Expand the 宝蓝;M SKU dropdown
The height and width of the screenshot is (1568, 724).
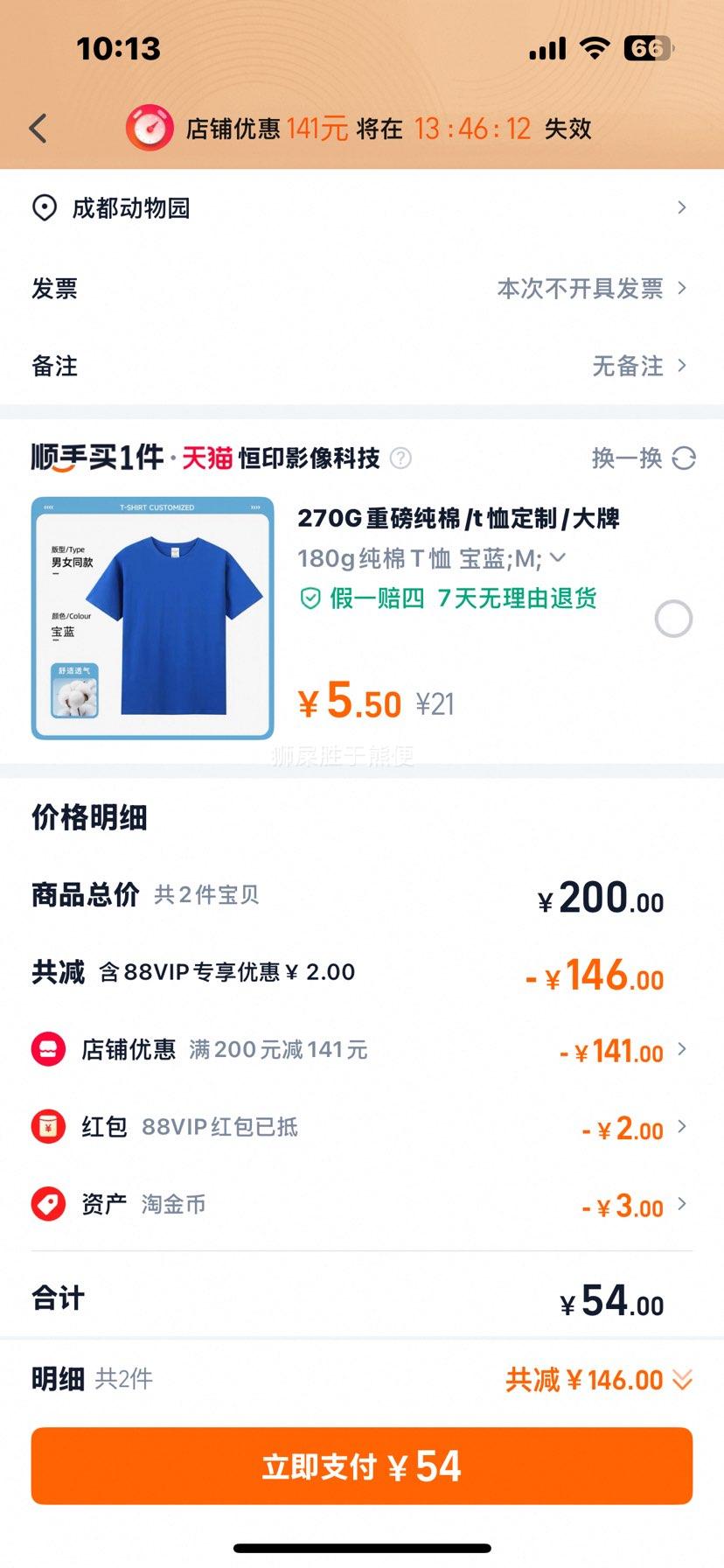coord(559,557)
